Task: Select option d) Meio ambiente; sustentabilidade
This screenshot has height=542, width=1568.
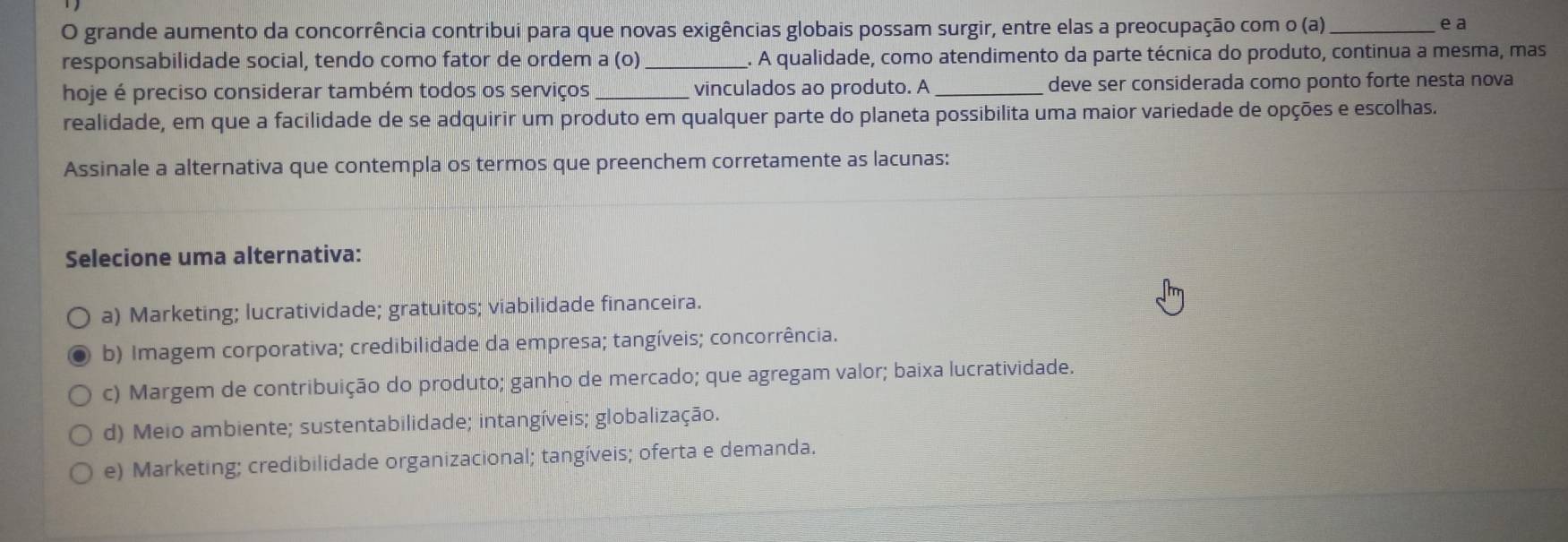Action: coord(81,434)
